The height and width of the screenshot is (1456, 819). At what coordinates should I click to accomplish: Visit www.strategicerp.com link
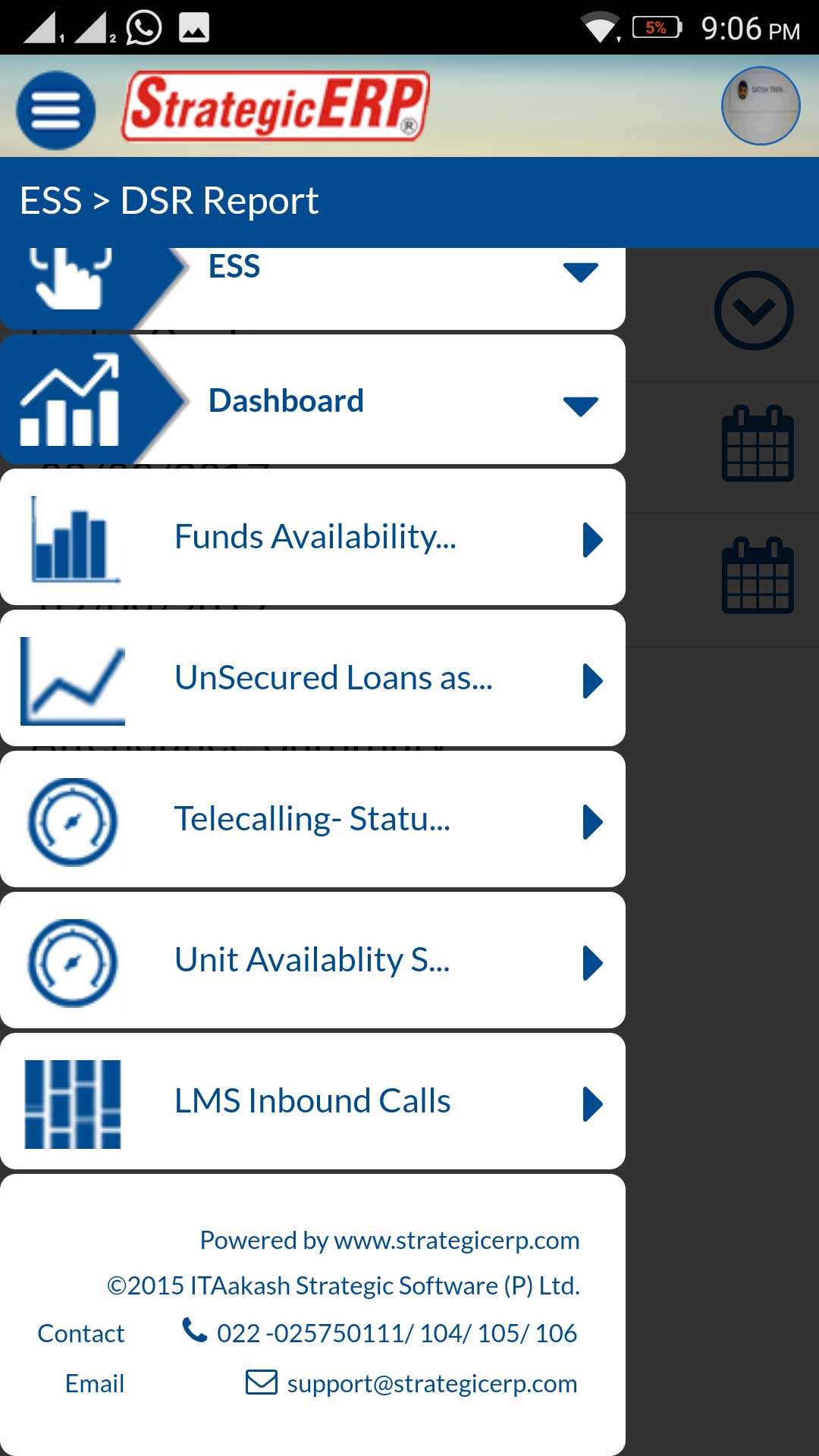click(457, 1240)
